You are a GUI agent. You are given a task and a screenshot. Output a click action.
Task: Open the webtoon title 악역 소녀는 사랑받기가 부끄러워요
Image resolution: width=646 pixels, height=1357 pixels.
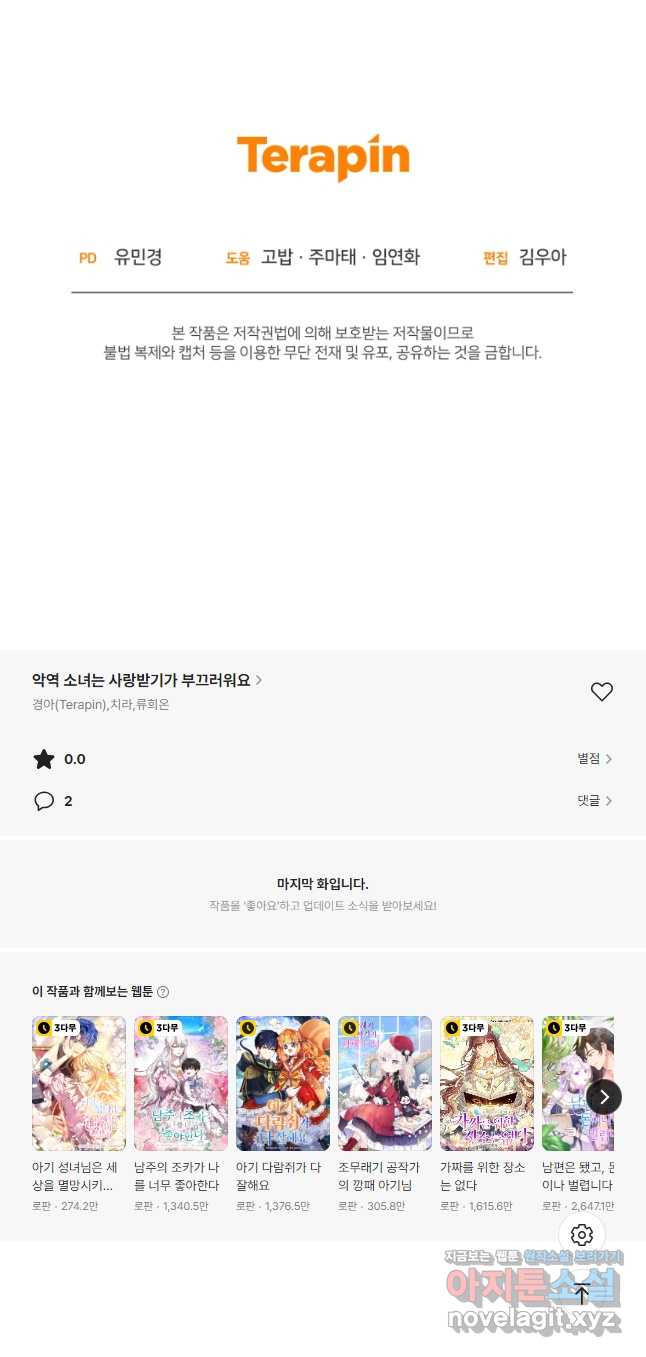pyautogui.click(x=146, y=680)
